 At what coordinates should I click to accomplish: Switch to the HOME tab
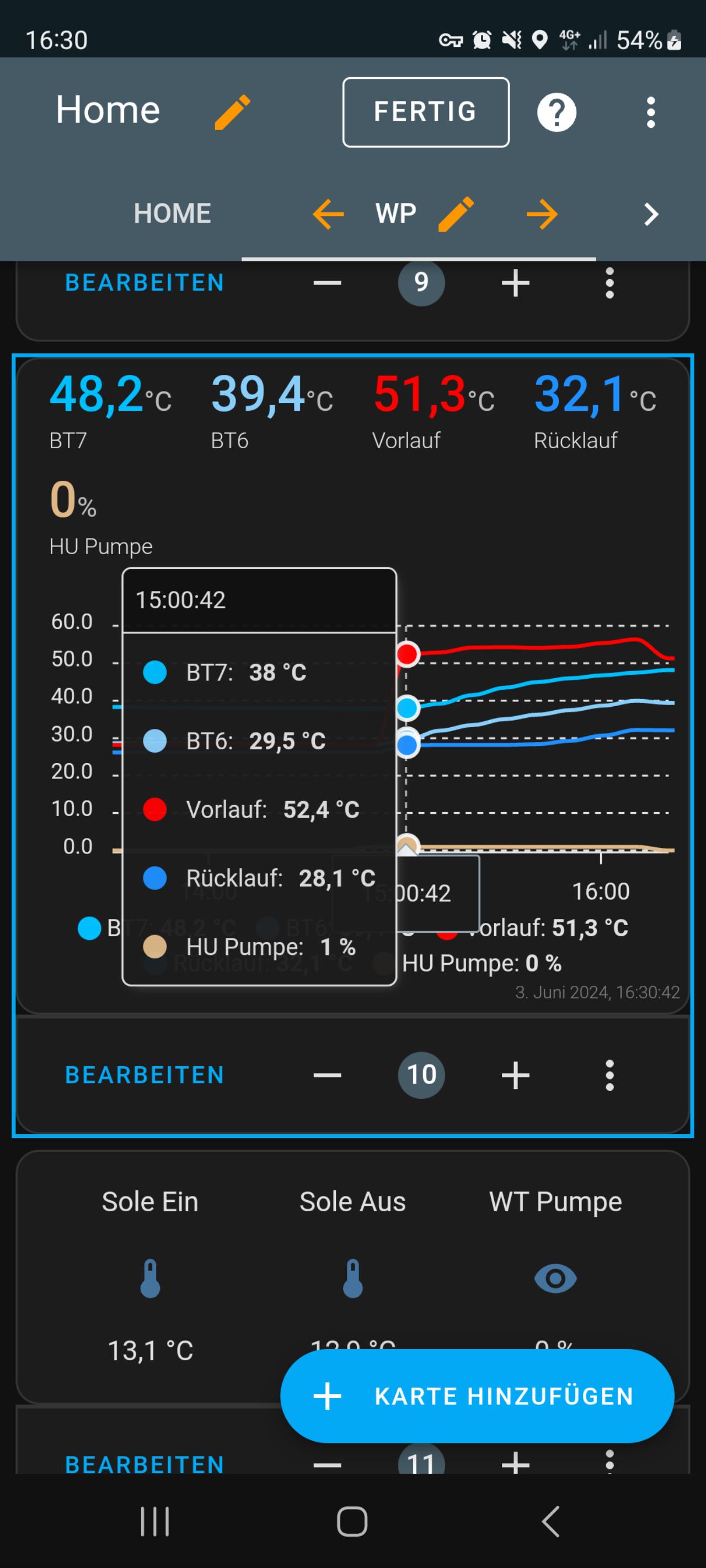click(173, 214)
